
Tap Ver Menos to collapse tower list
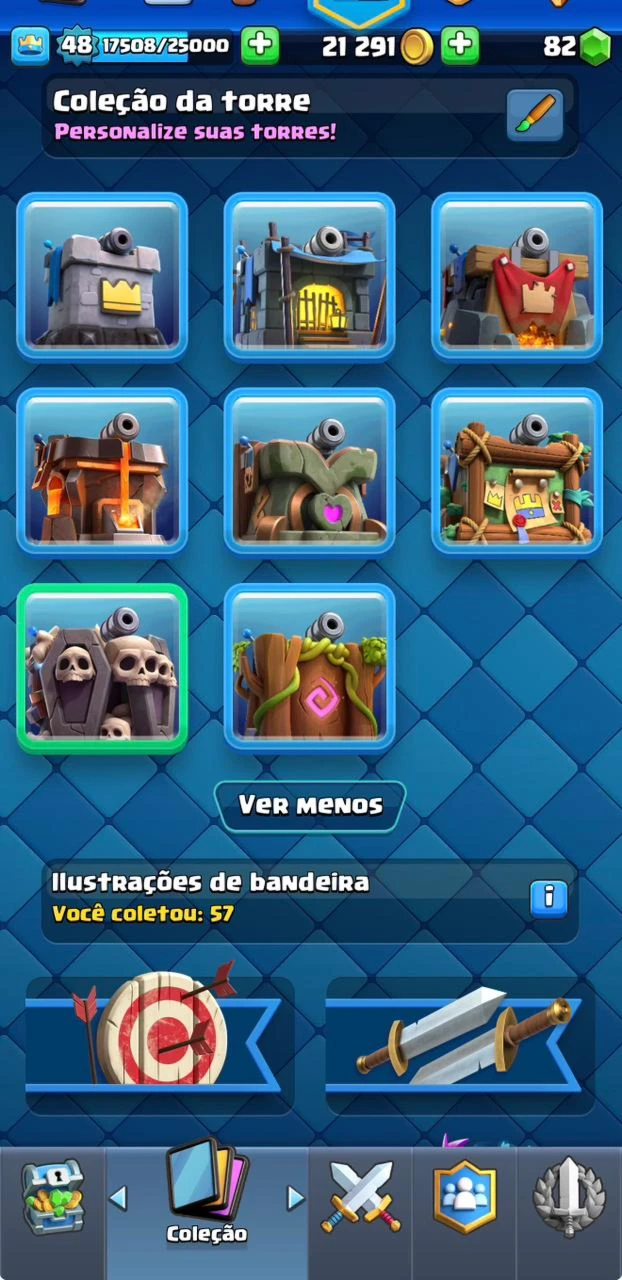point(310,805)
